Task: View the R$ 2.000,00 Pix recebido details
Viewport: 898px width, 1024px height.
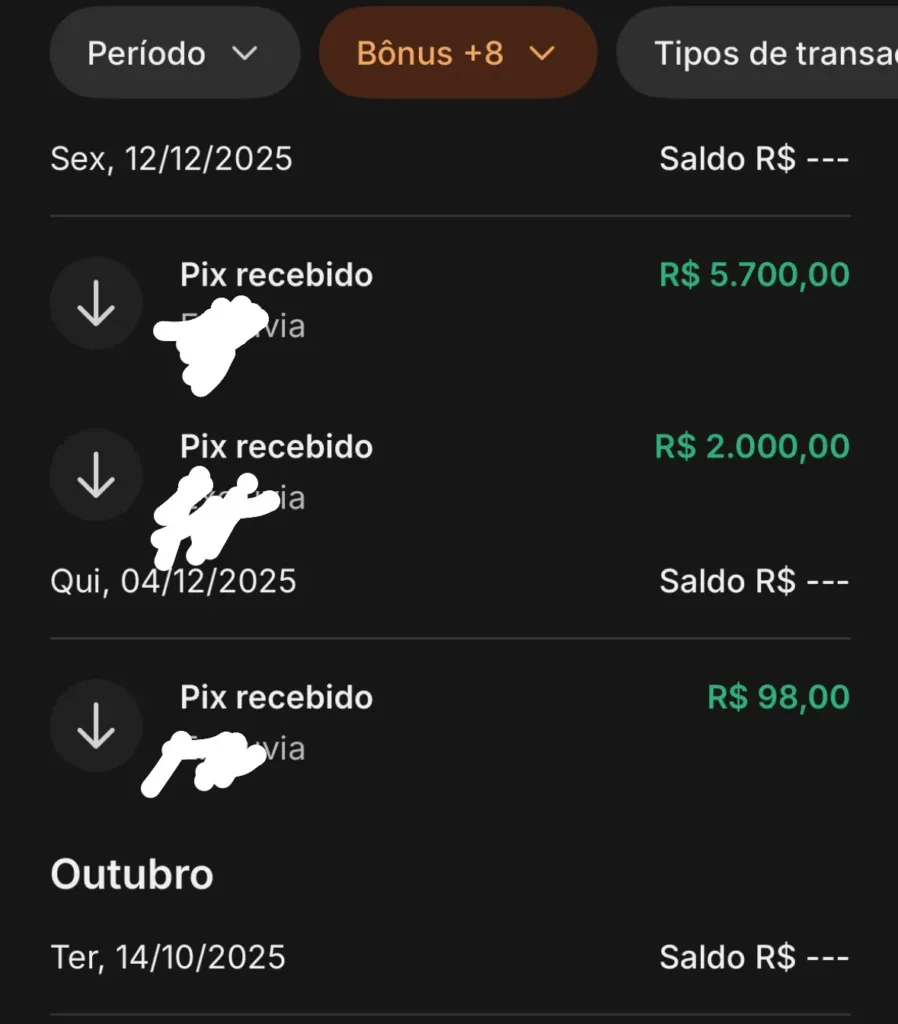Action: (449, 472)
